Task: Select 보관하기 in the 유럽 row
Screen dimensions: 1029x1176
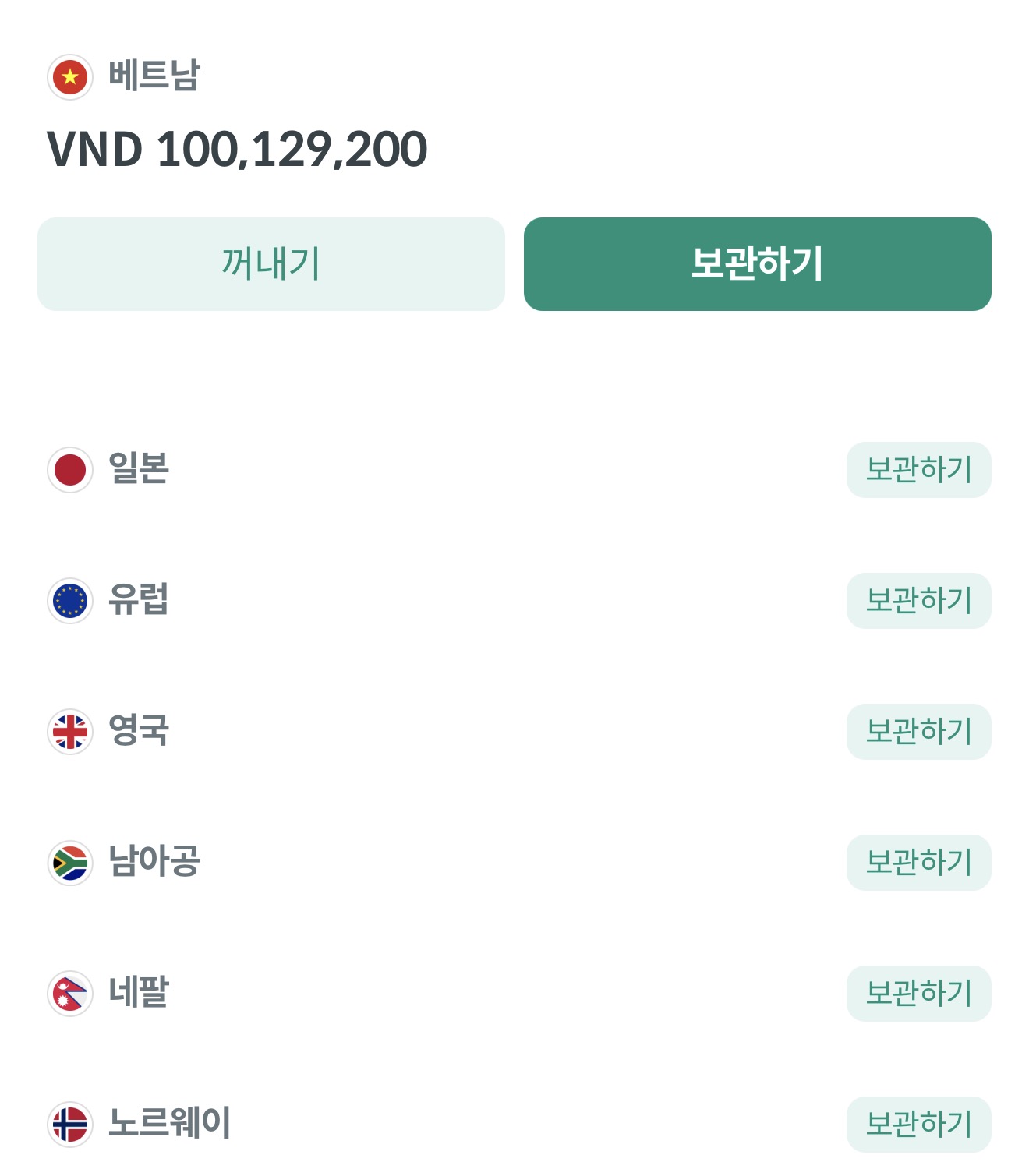Action: coord(918,601)
